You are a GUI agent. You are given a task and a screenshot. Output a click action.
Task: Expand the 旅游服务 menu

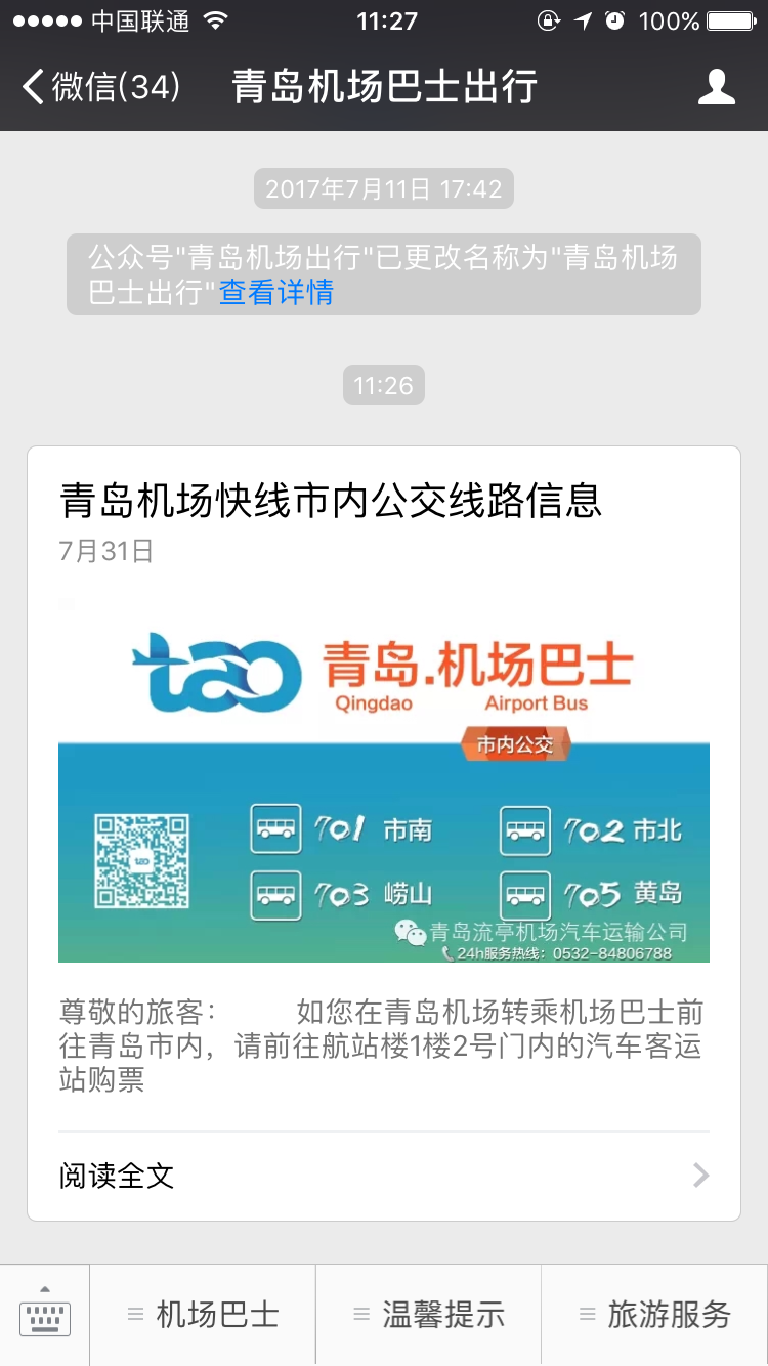pos(655,1314)
